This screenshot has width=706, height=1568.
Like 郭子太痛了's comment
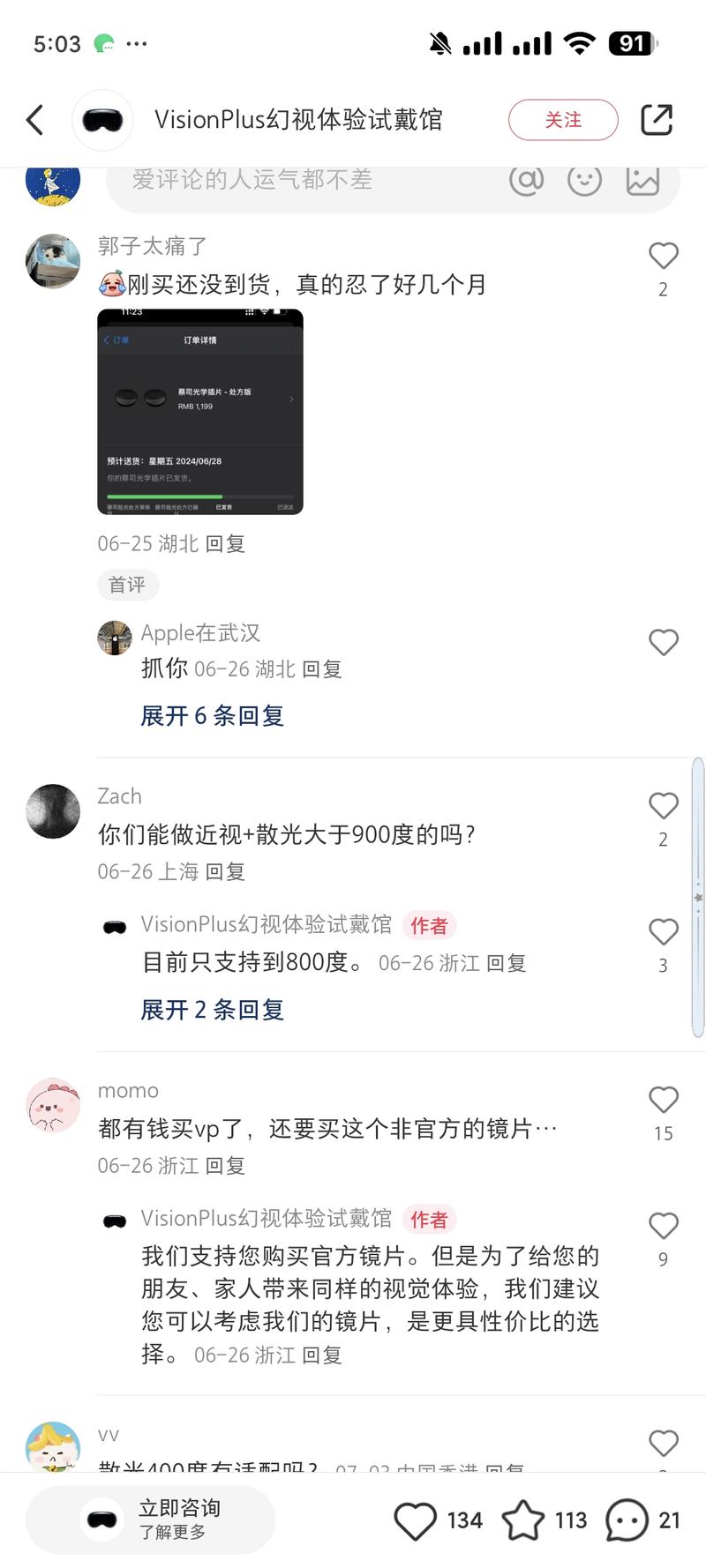[x=663, y=256]
